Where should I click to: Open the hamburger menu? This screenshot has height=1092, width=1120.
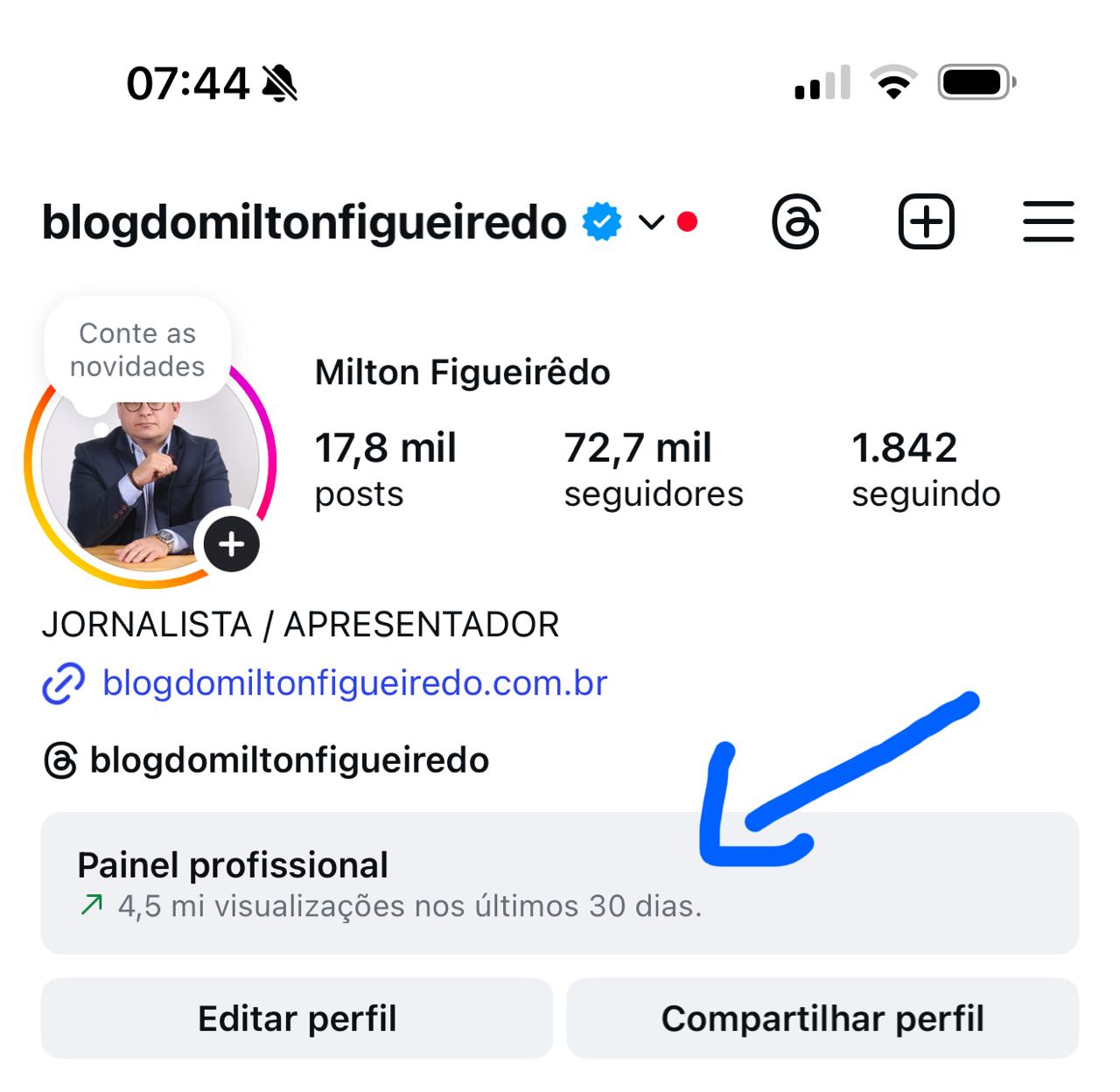[x=1047, y=221]
